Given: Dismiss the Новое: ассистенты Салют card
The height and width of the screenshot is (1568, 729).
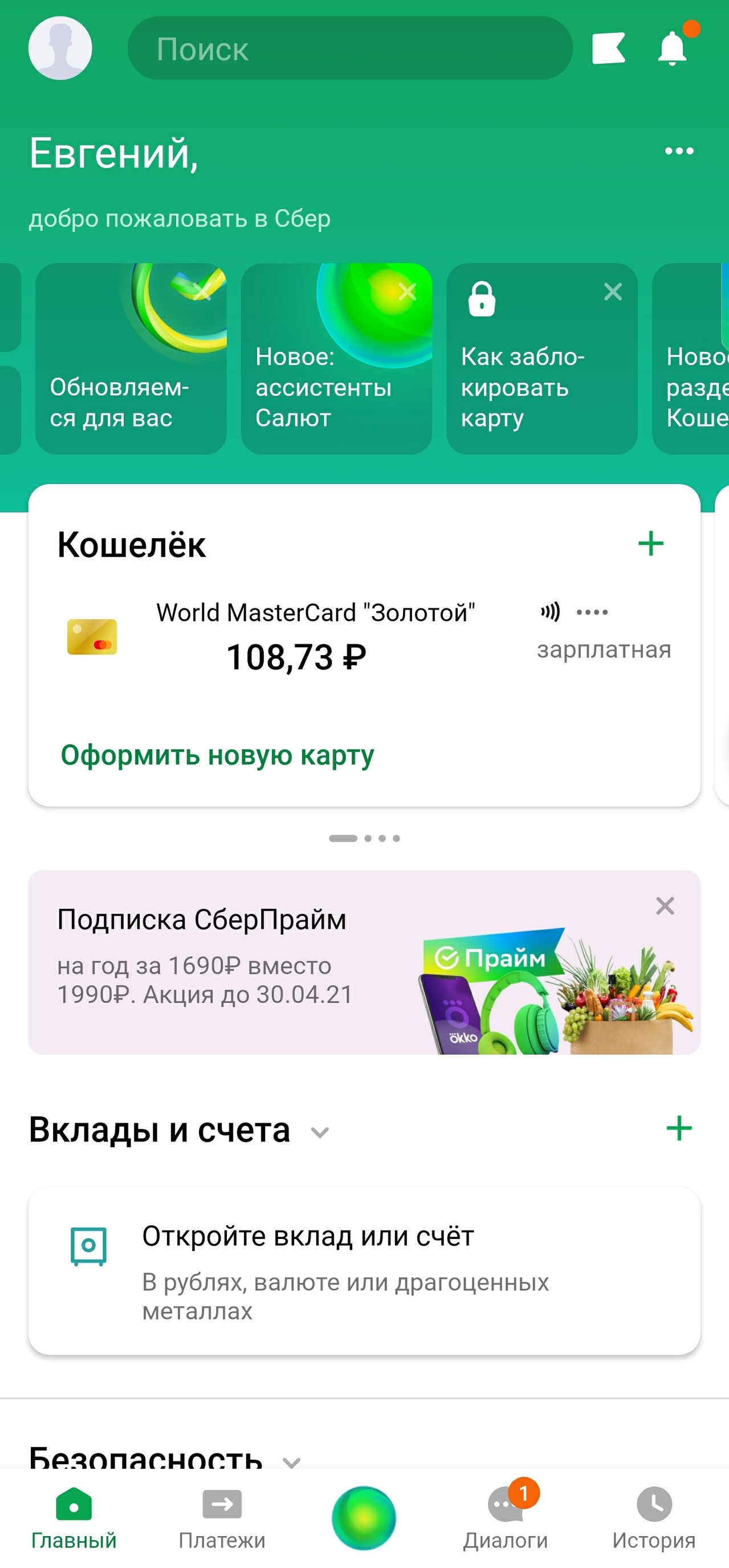Looking at the screenshot, I should 407,292.
